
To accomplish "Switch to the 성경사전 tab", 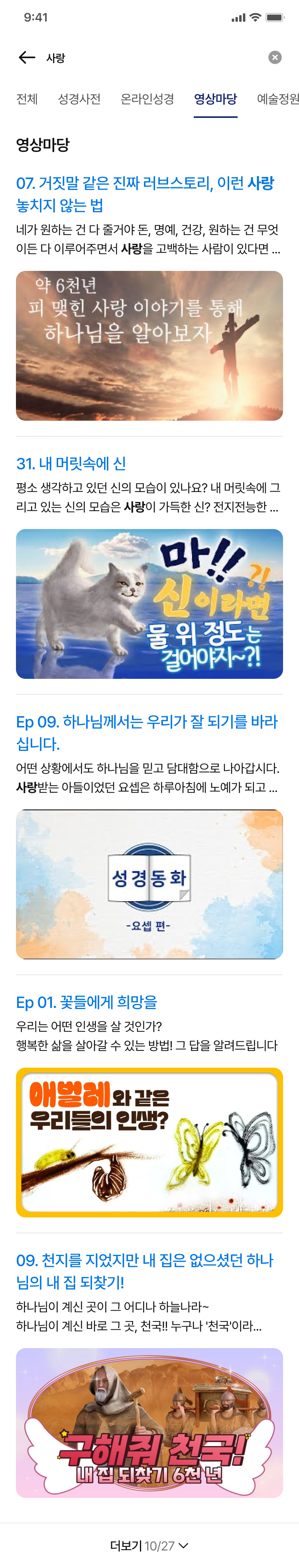I will [79, 99].
